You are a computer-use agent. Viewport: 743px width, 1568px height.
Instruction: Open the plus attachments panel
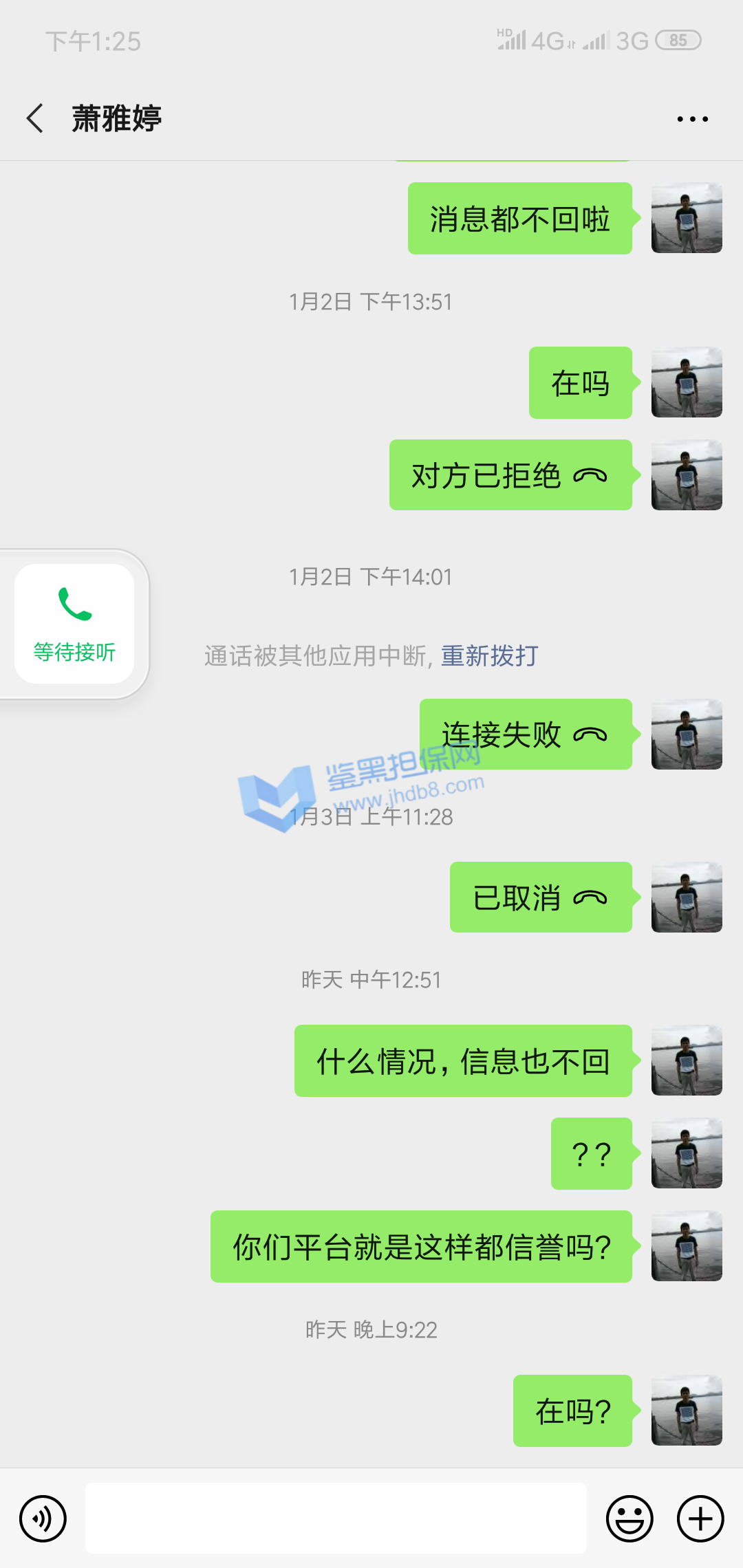700,1518
